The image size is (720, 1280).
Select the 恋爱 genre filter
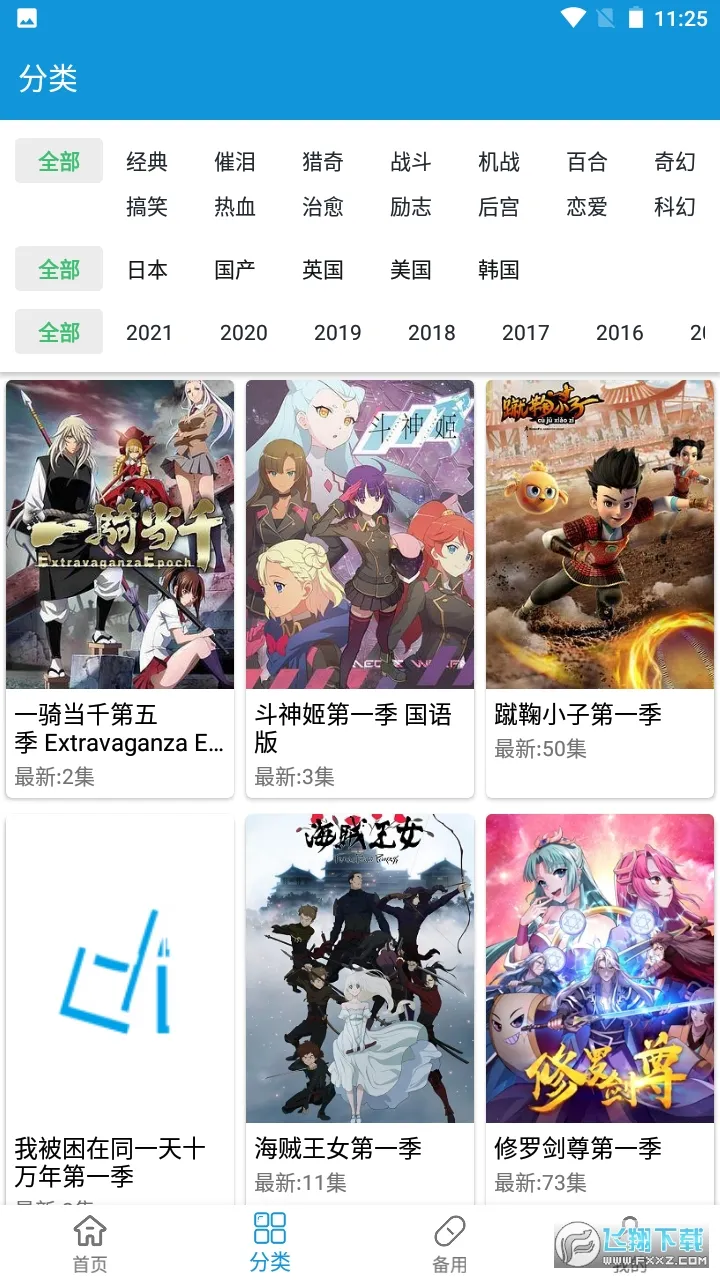click(586, 207)
